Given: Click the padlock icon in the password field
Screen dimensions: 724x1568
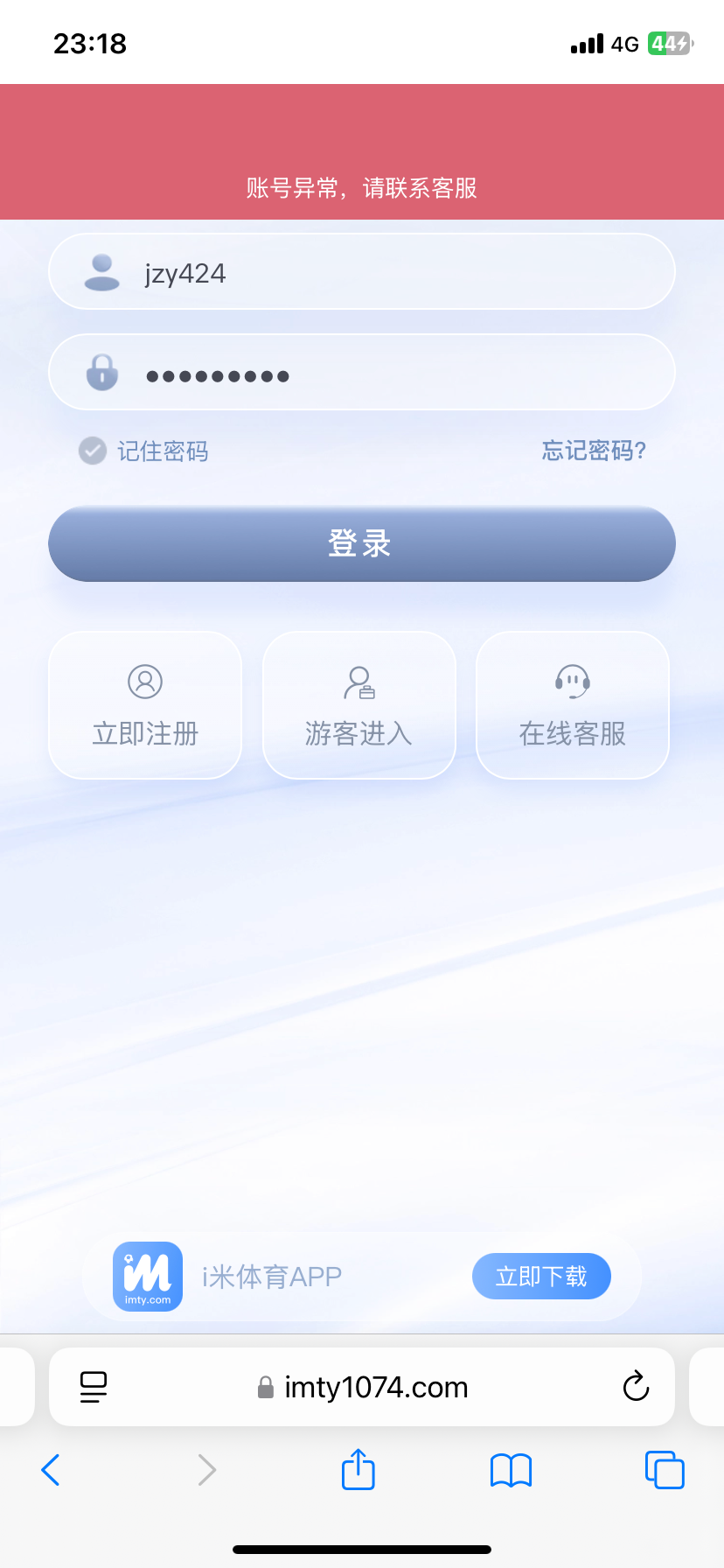Looking at the screenshot, I should tap(101, 372).
